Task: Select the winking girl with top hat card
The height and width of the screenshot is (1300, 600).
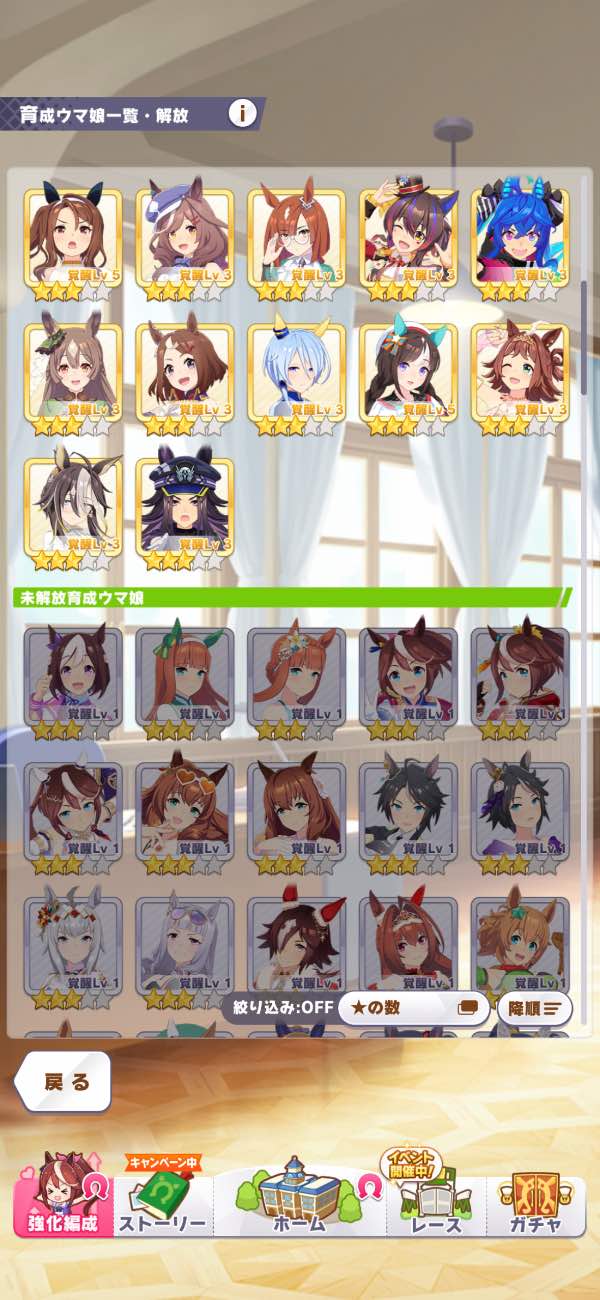Action: click(x=407, y=237)
